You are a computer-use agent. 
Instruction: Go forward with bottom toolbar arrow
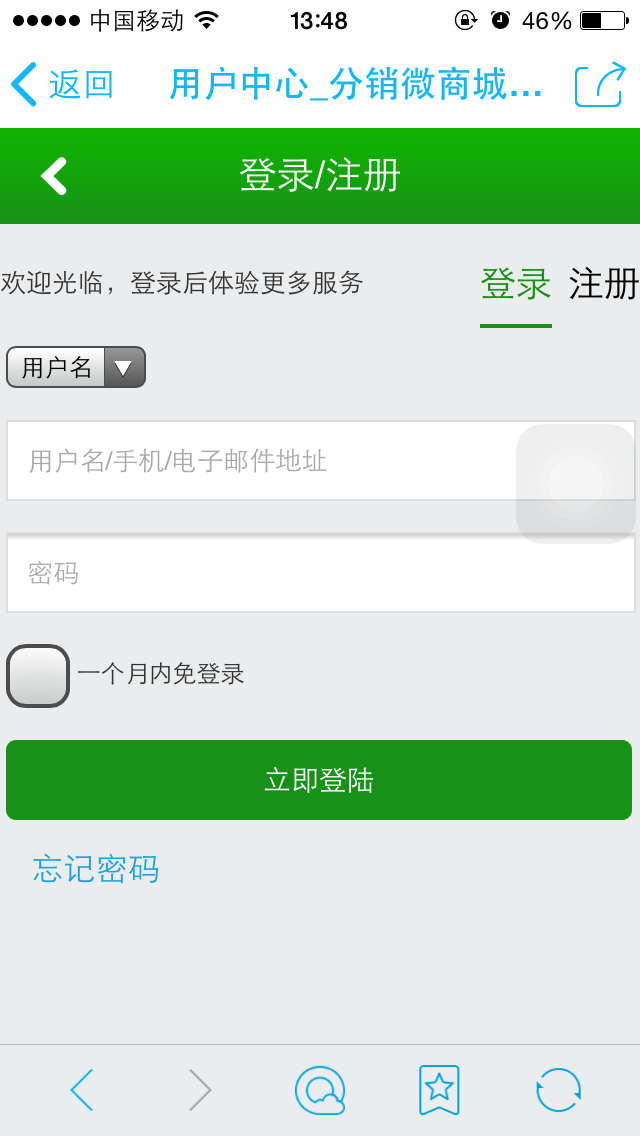(199, 1090)
